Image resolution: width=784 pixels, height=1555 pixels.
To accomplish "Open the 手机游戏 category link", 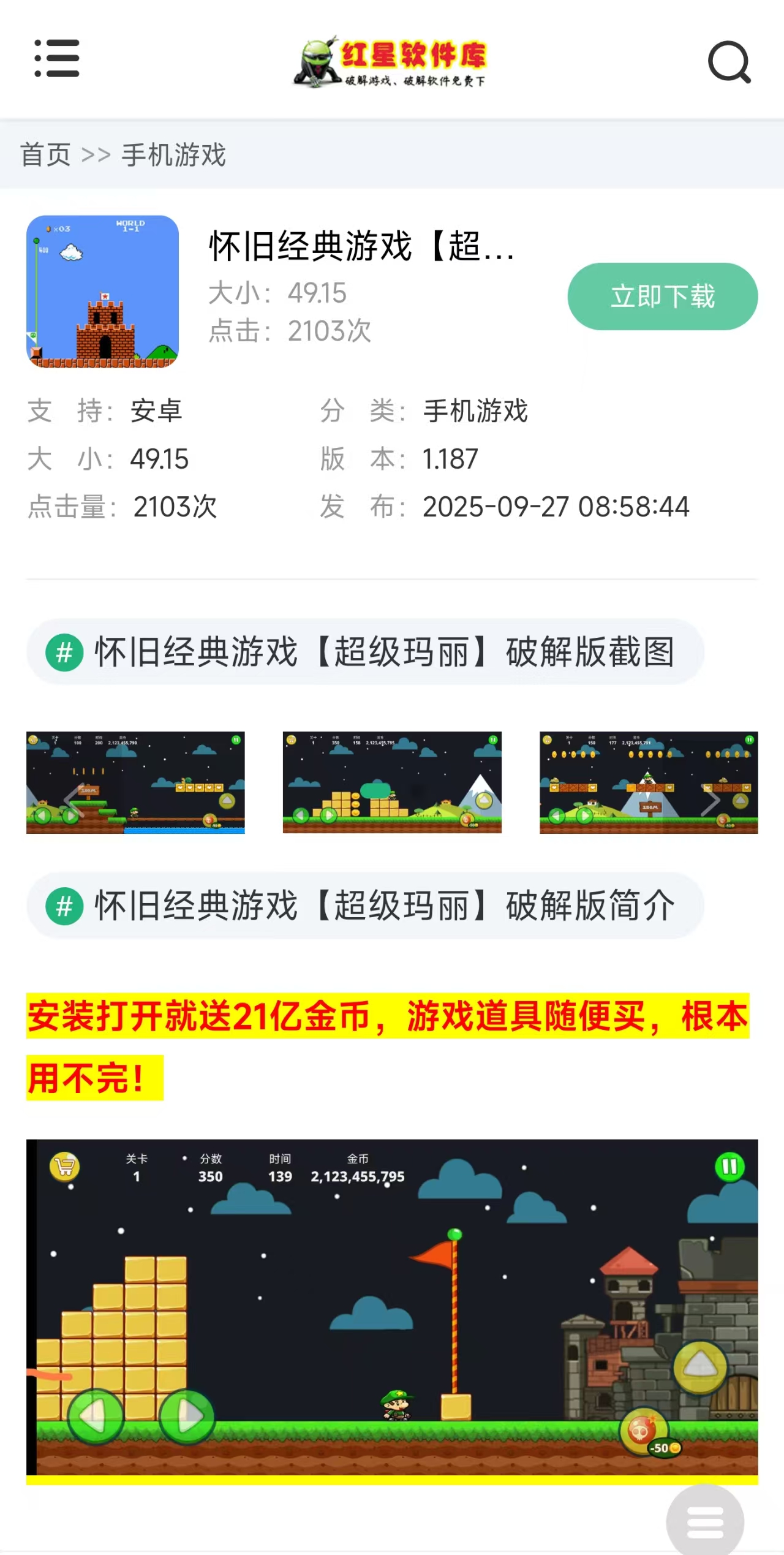I will tap(475, 411).
